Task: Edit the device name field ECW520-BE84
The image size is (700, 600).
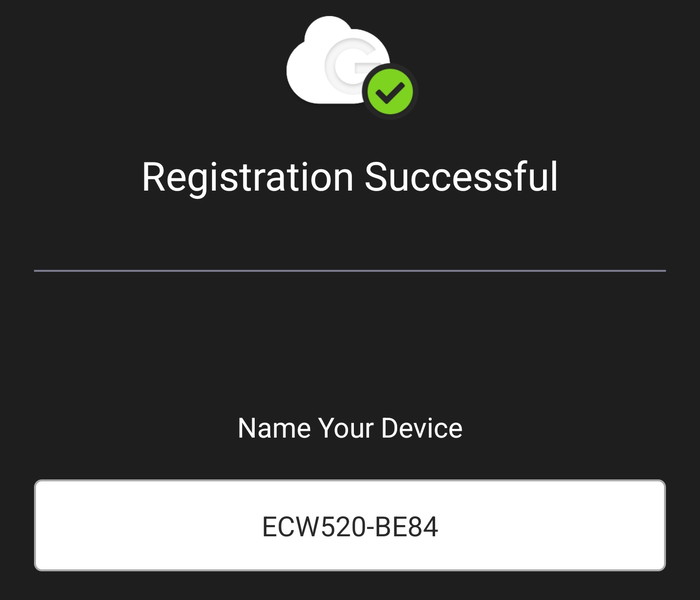Action: (350, 526)
